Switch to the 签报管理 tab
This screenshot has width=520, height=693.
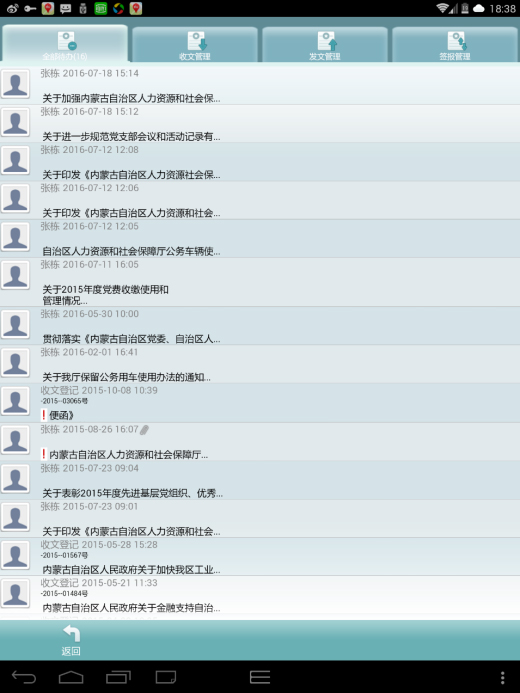point(455,44)
